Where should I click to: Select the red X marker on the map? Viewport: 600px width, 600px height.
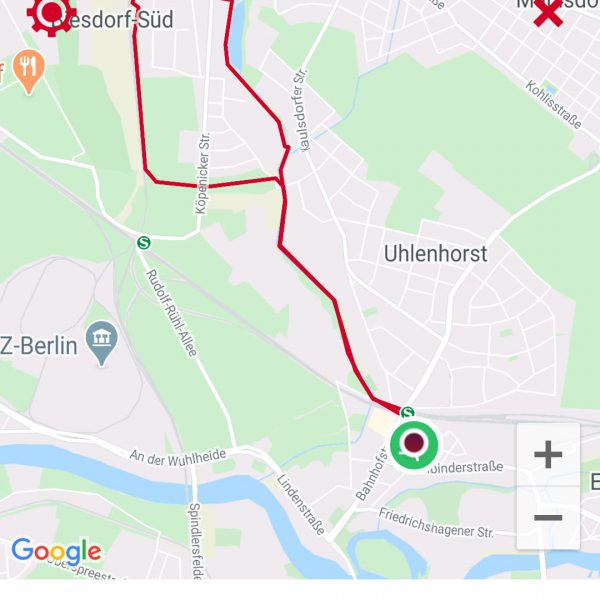pyautogui.click(x=547, y=12)
